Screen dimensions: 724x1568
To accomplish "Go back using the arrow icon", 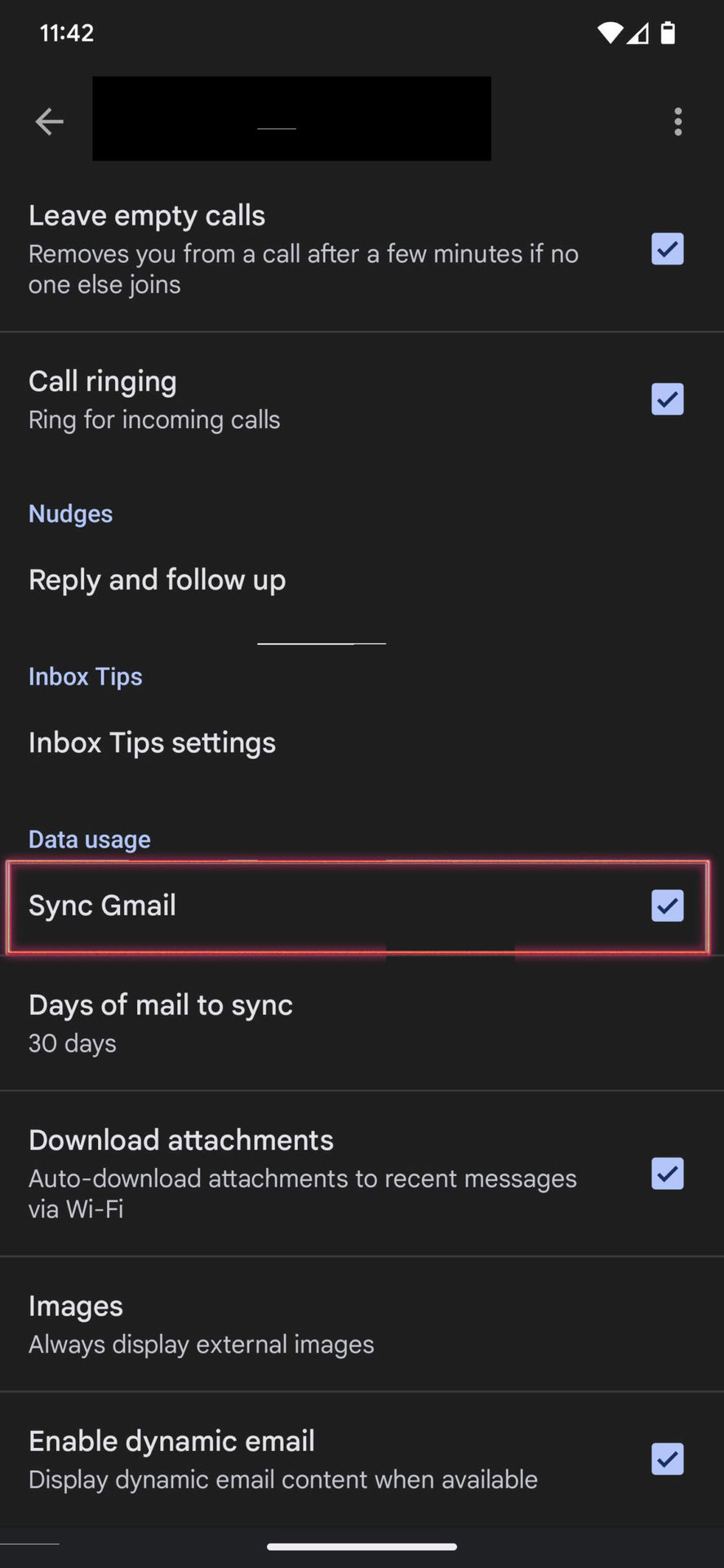I will point(49,122).
